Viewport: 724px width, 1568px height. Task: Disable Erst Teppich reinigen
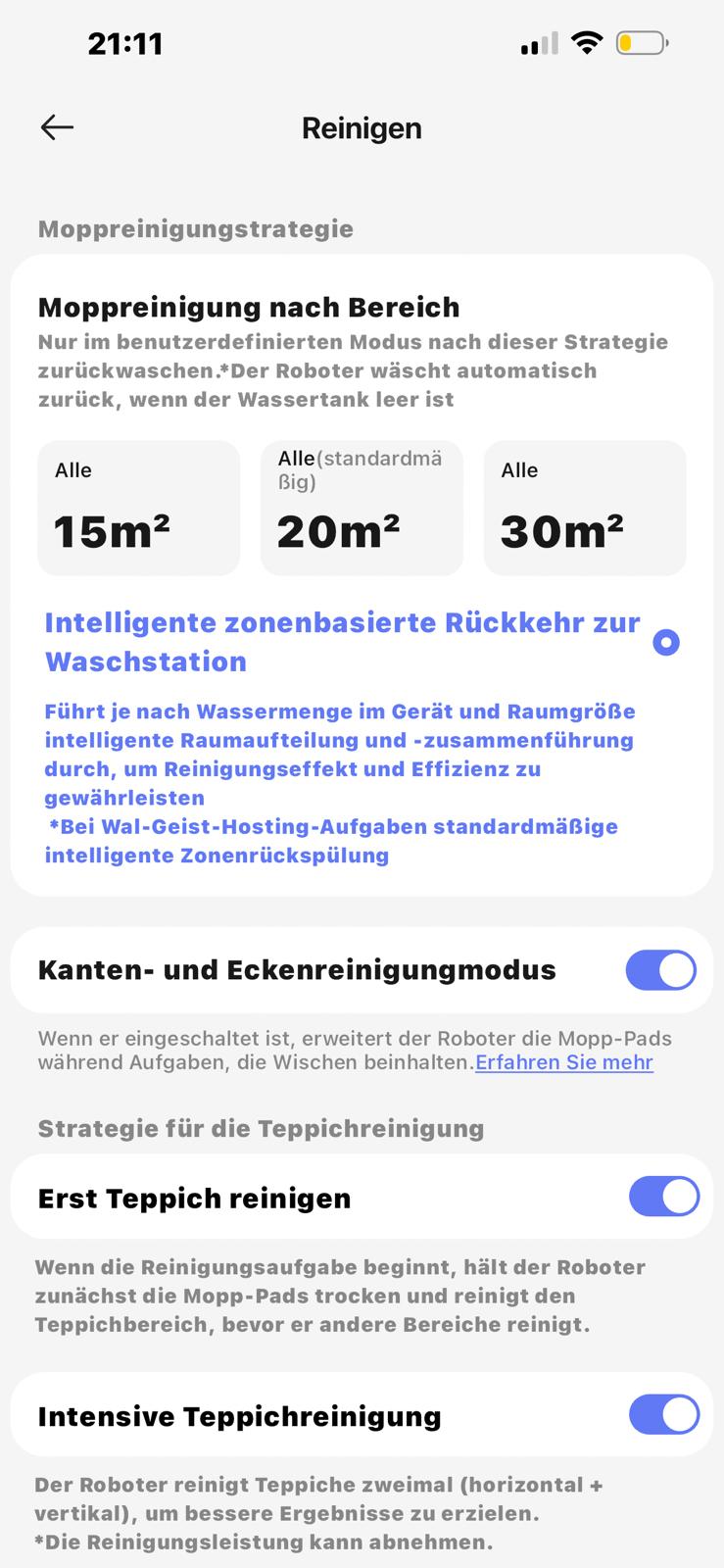[x=663, y=1197]
